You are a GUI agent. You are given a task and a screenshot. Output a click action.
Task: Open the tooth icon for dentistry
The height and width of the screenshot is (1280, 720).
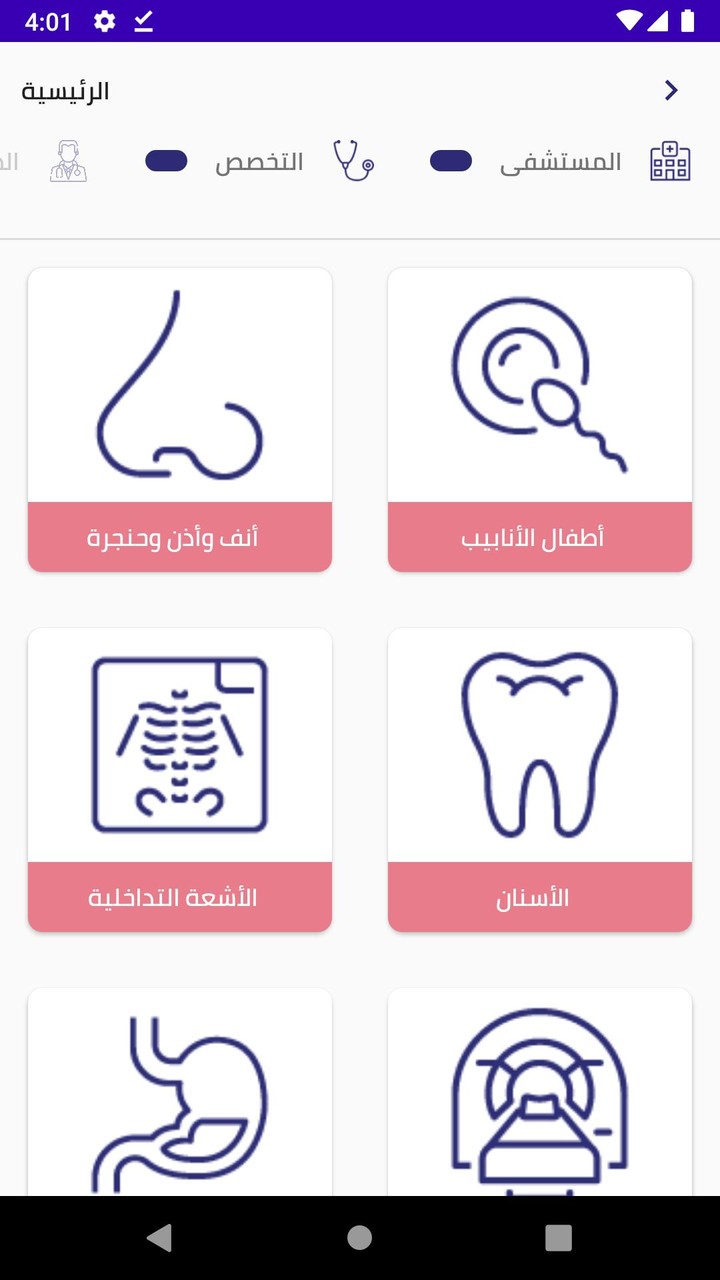tap(540, 742)
